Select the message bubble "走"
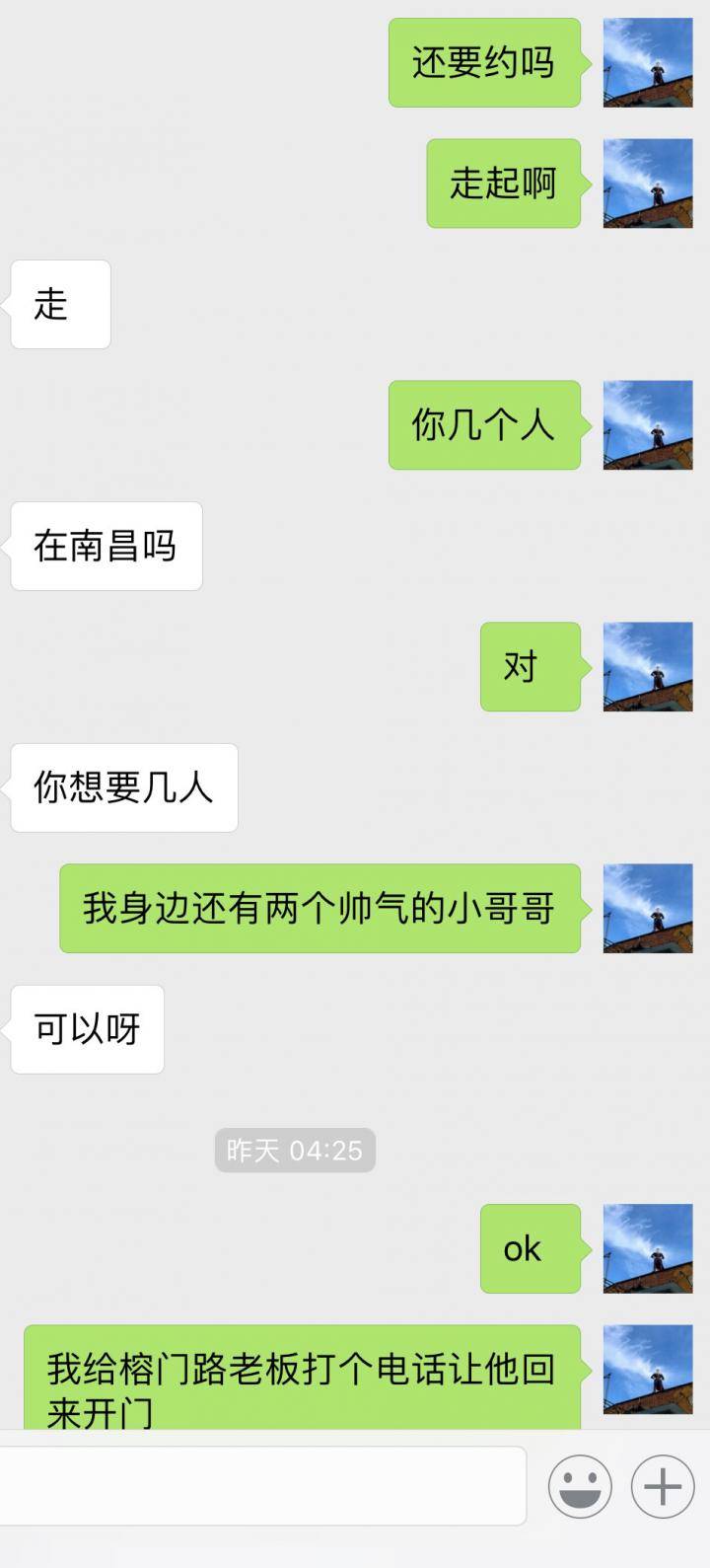 [x=59, y=305]
